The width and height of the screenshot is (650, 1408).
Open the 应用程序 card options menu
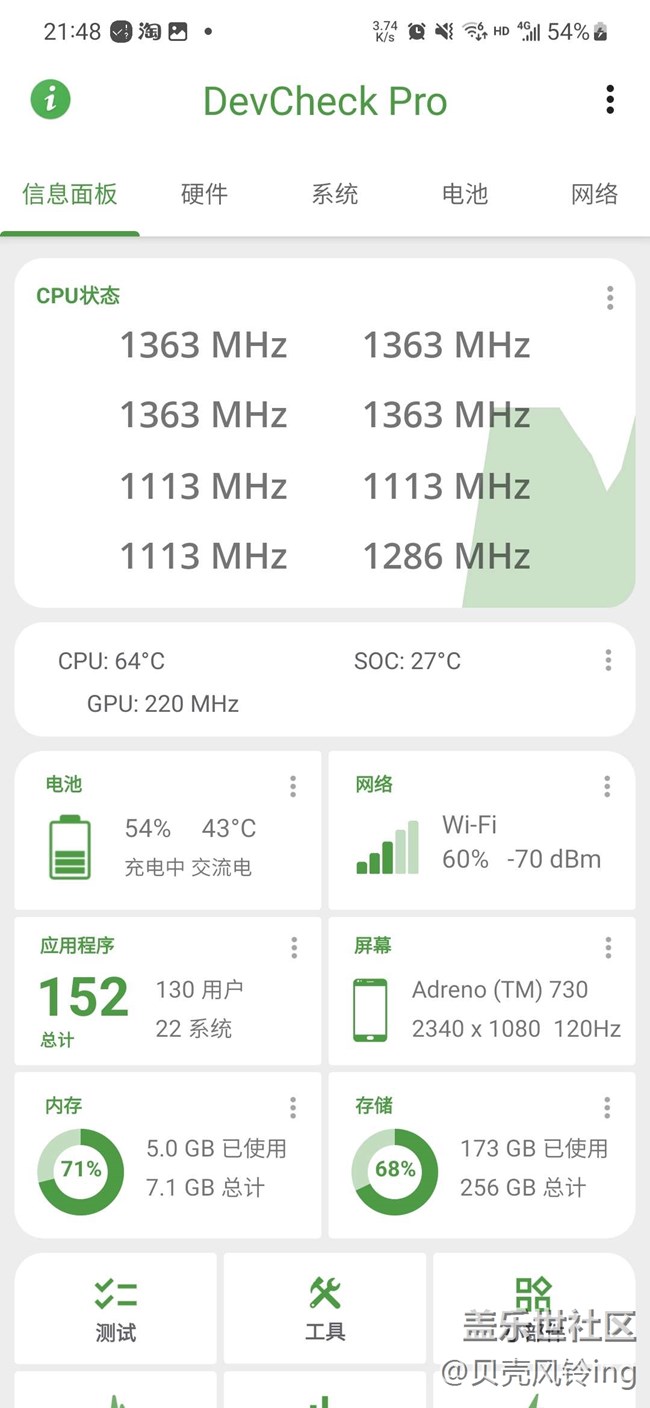[x=294, y=947]
